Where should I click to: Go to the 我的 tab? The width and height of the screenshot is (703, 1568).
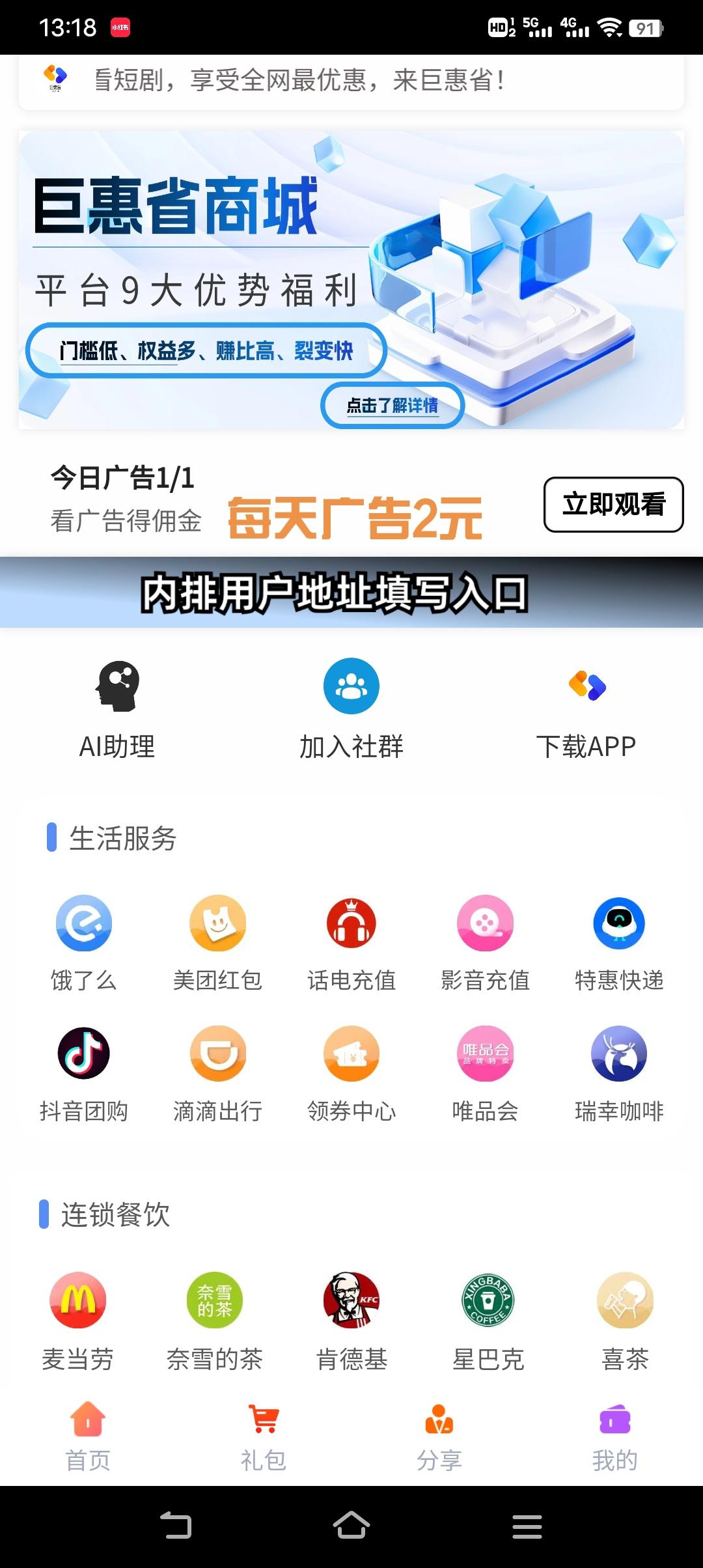click(x=614, y=1438)
